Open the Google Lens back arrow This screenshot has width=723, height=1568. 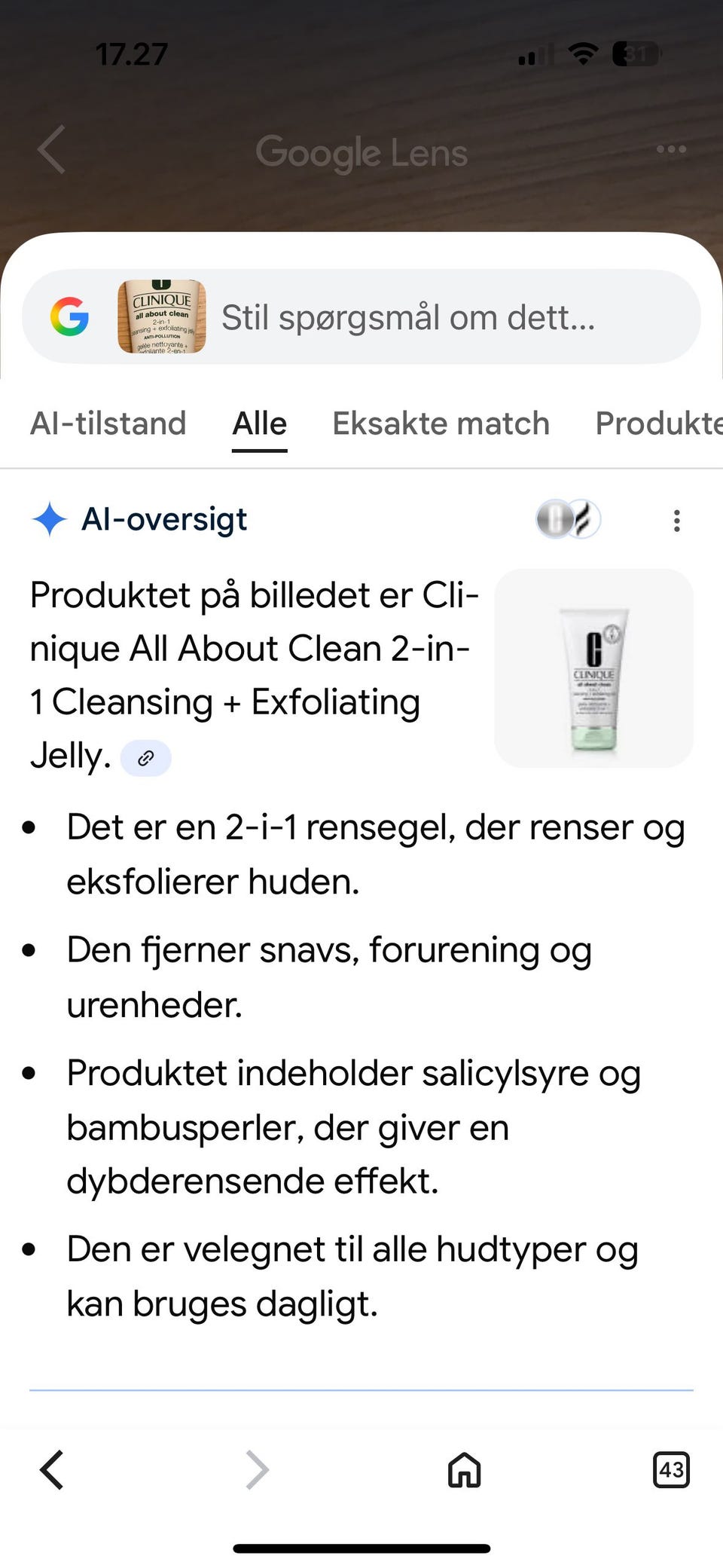click(x=50, y=150)
